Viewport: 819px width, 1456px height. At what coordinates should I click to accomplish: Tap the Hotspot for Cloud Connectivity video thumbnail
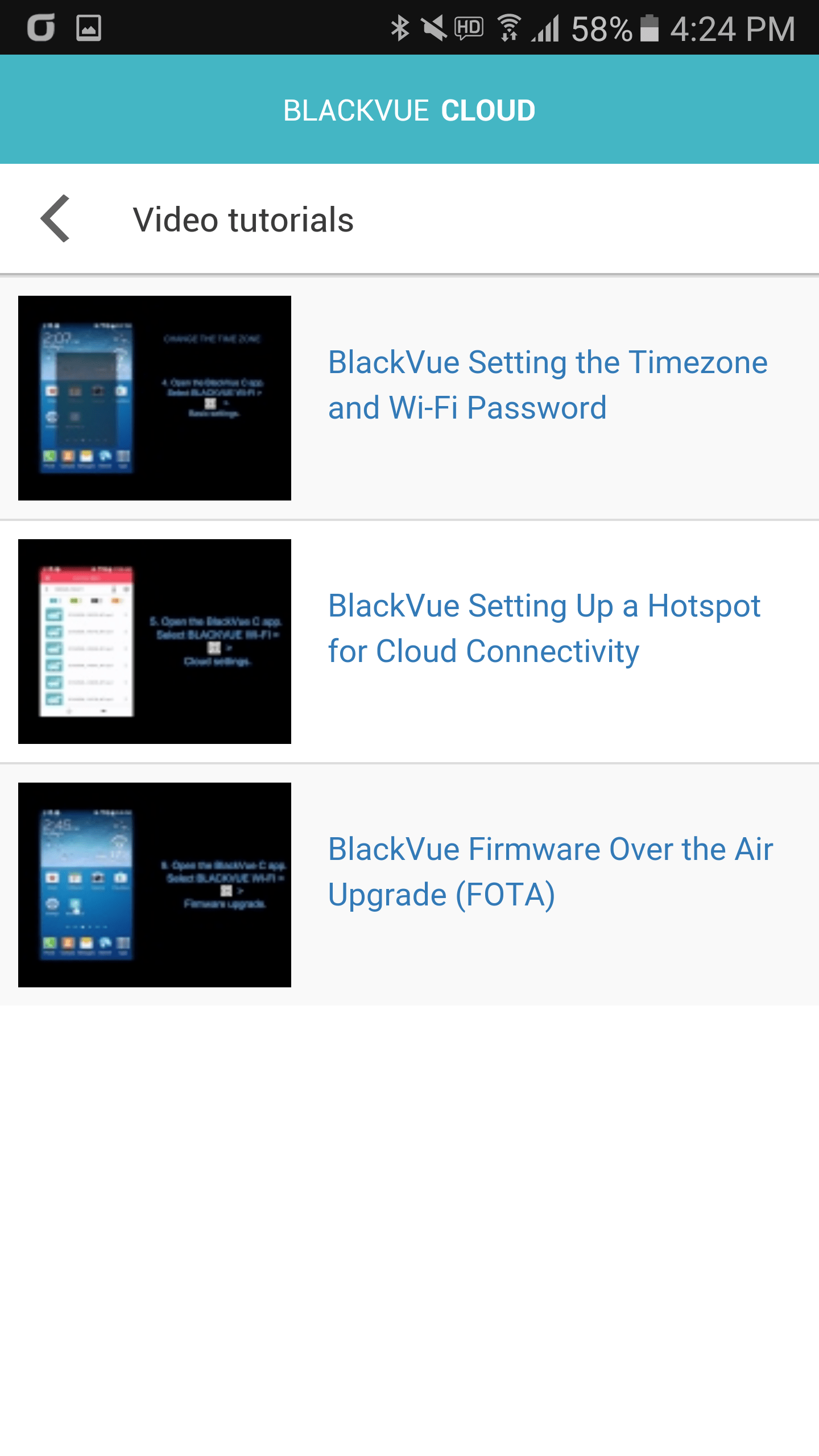(155, 642)
